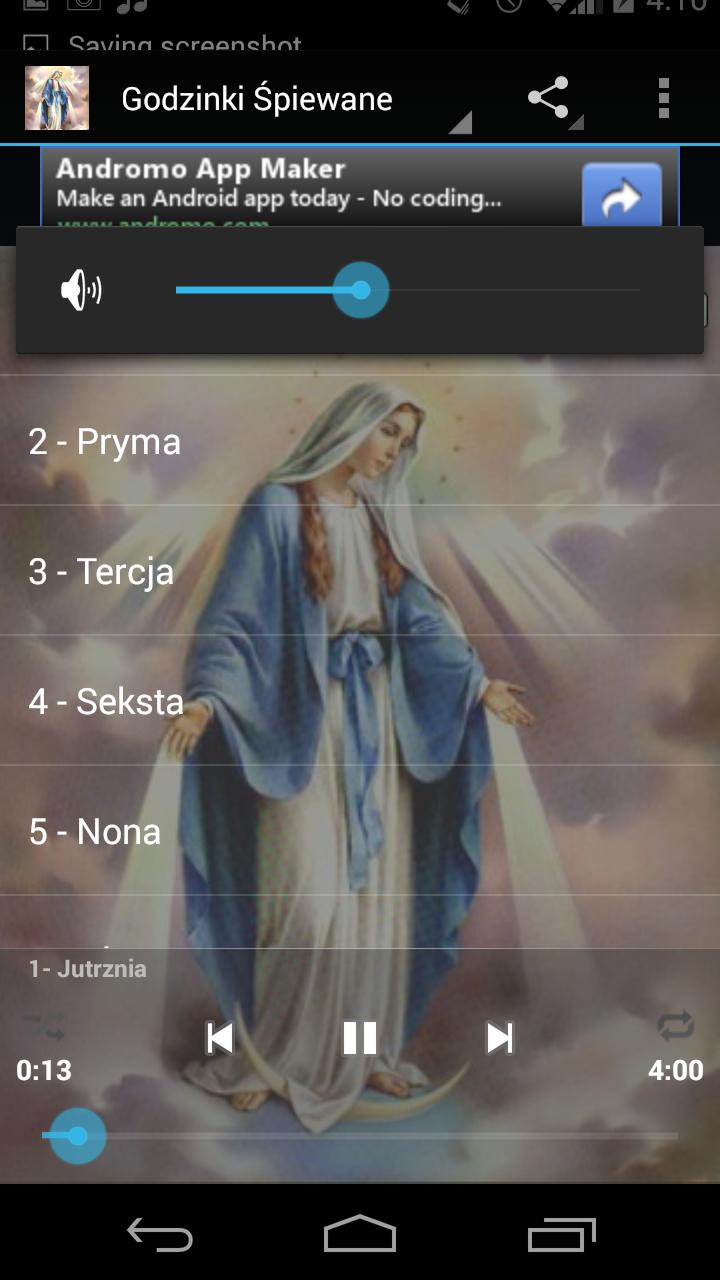Skip back to the previous track

(218, 1038)
